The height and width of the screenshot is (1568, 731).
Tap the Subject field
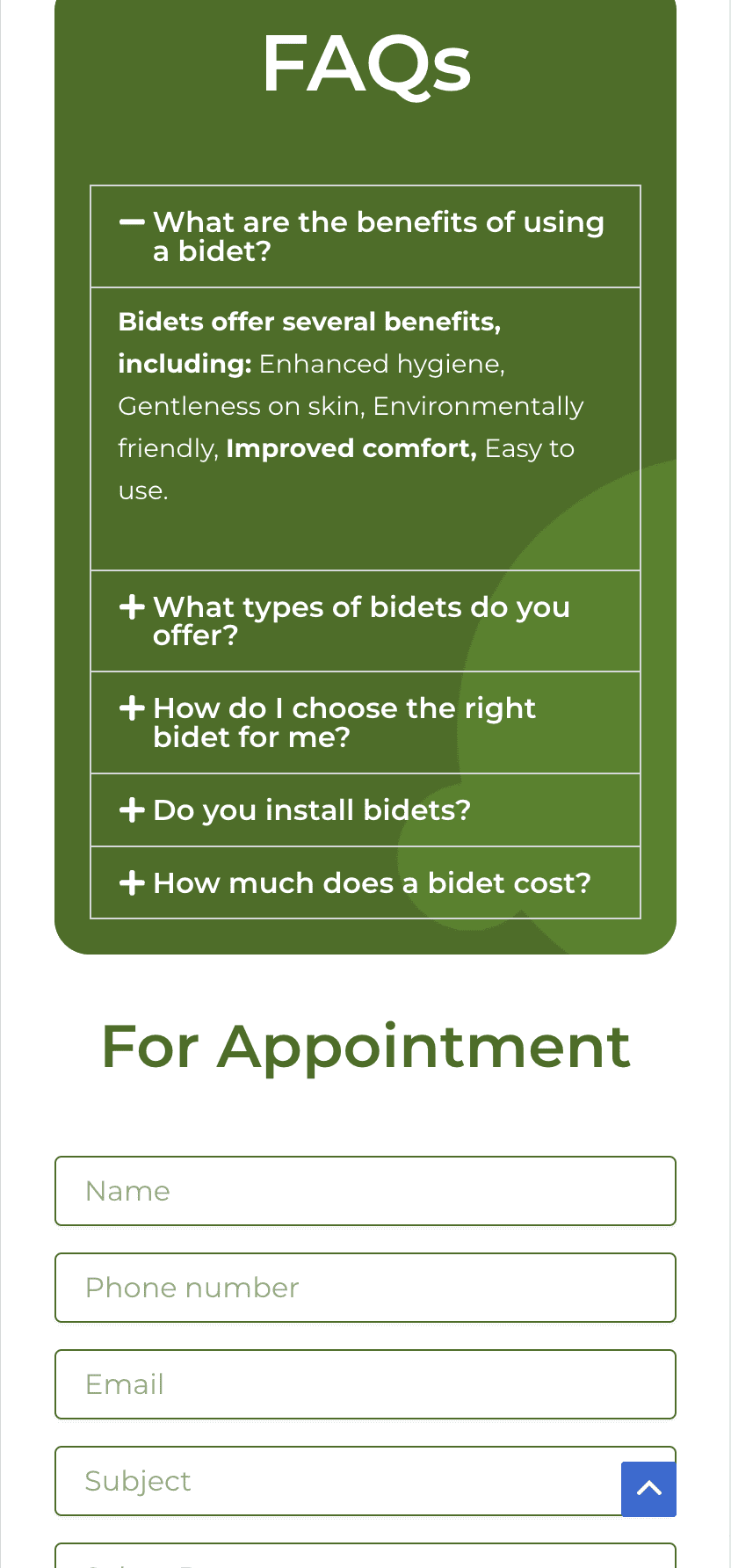(x=338, y=1481)
